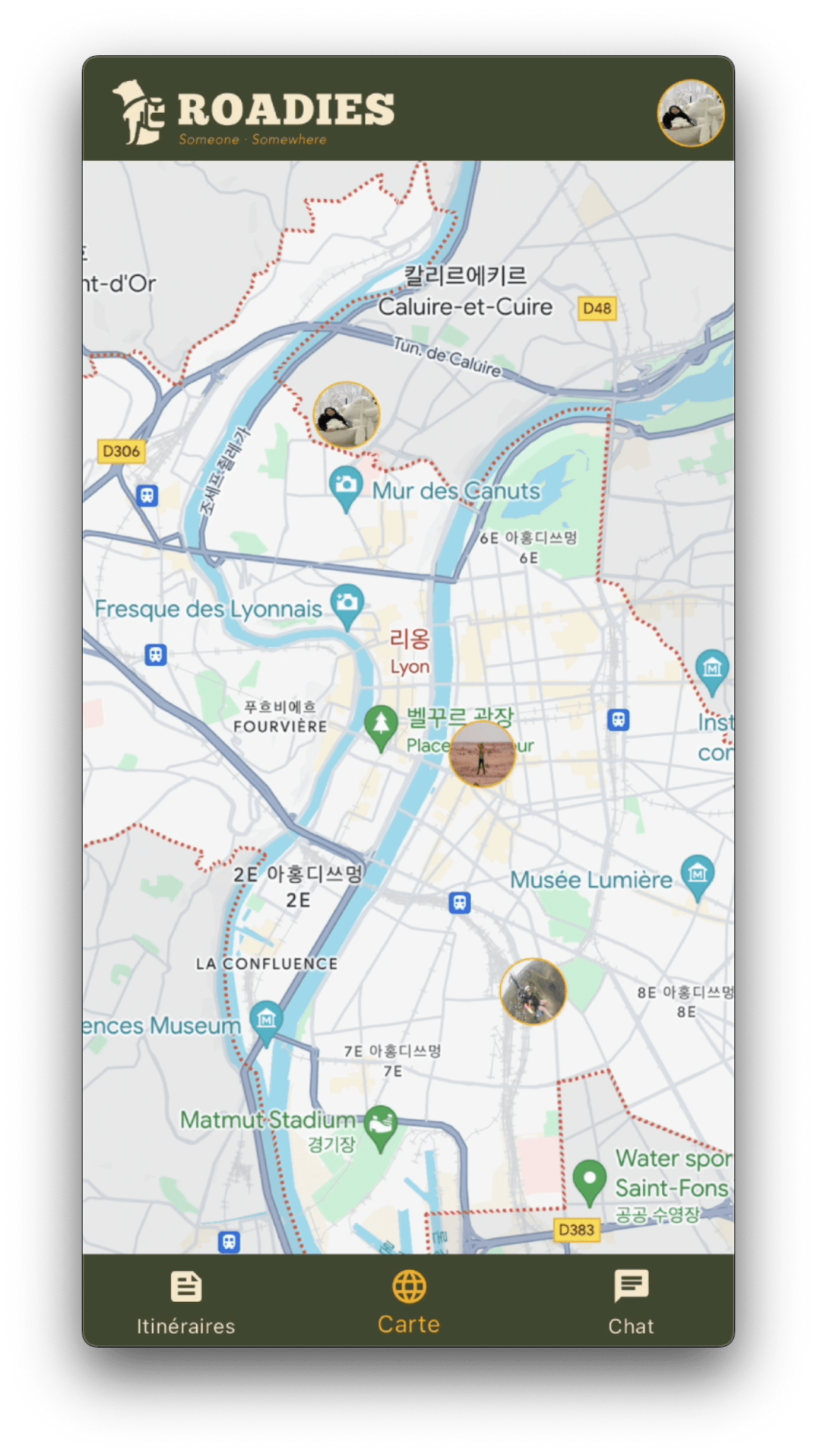817x1456 pixels.
Task: Open the profile avatar in the header
Action: pos(691,114)
